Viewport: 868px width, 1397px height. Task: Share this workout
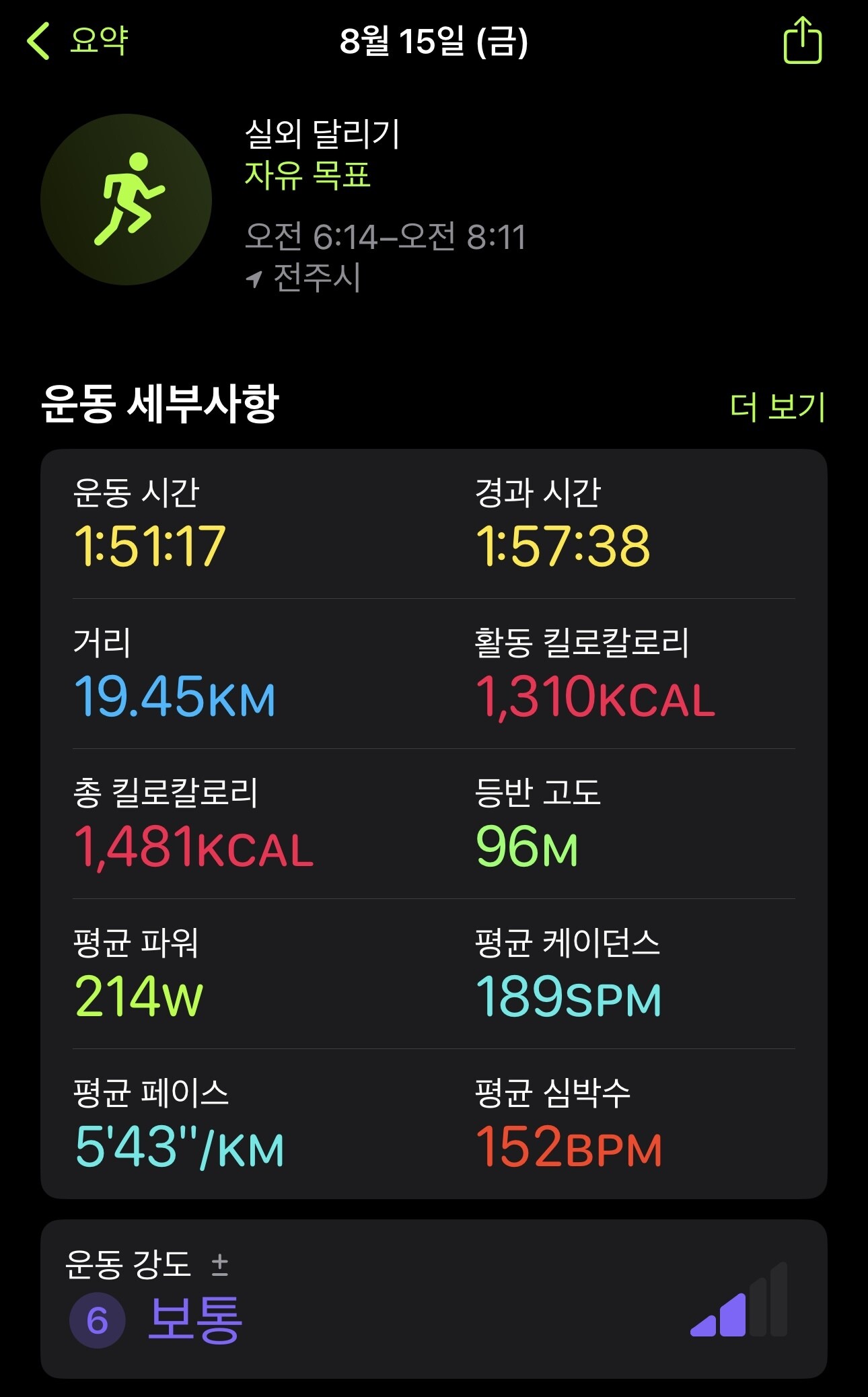coord(802,40)
